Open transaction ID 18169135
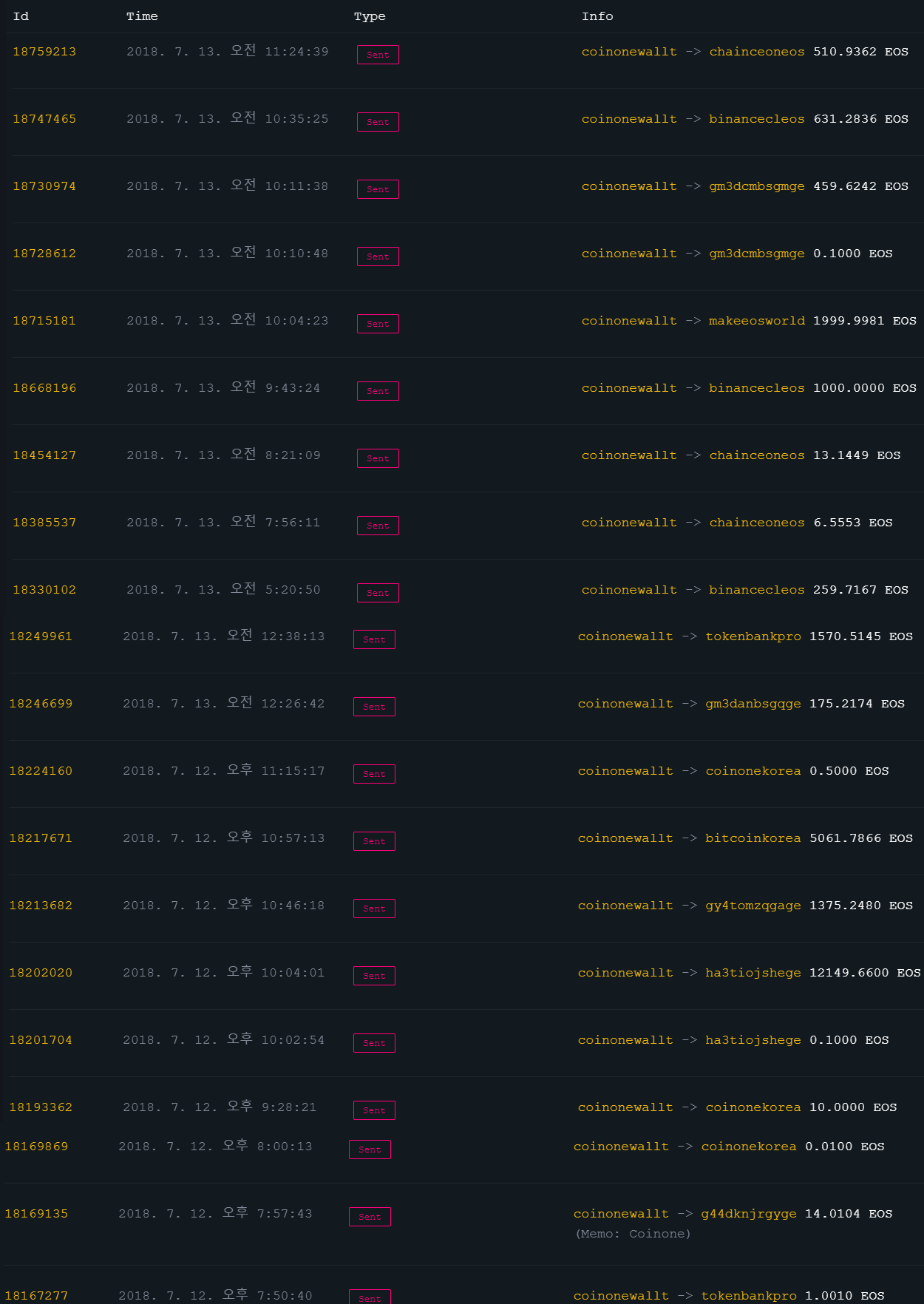Image resolution: width=924 pixels, height=1304 pixels. [x=36, y=1214]
